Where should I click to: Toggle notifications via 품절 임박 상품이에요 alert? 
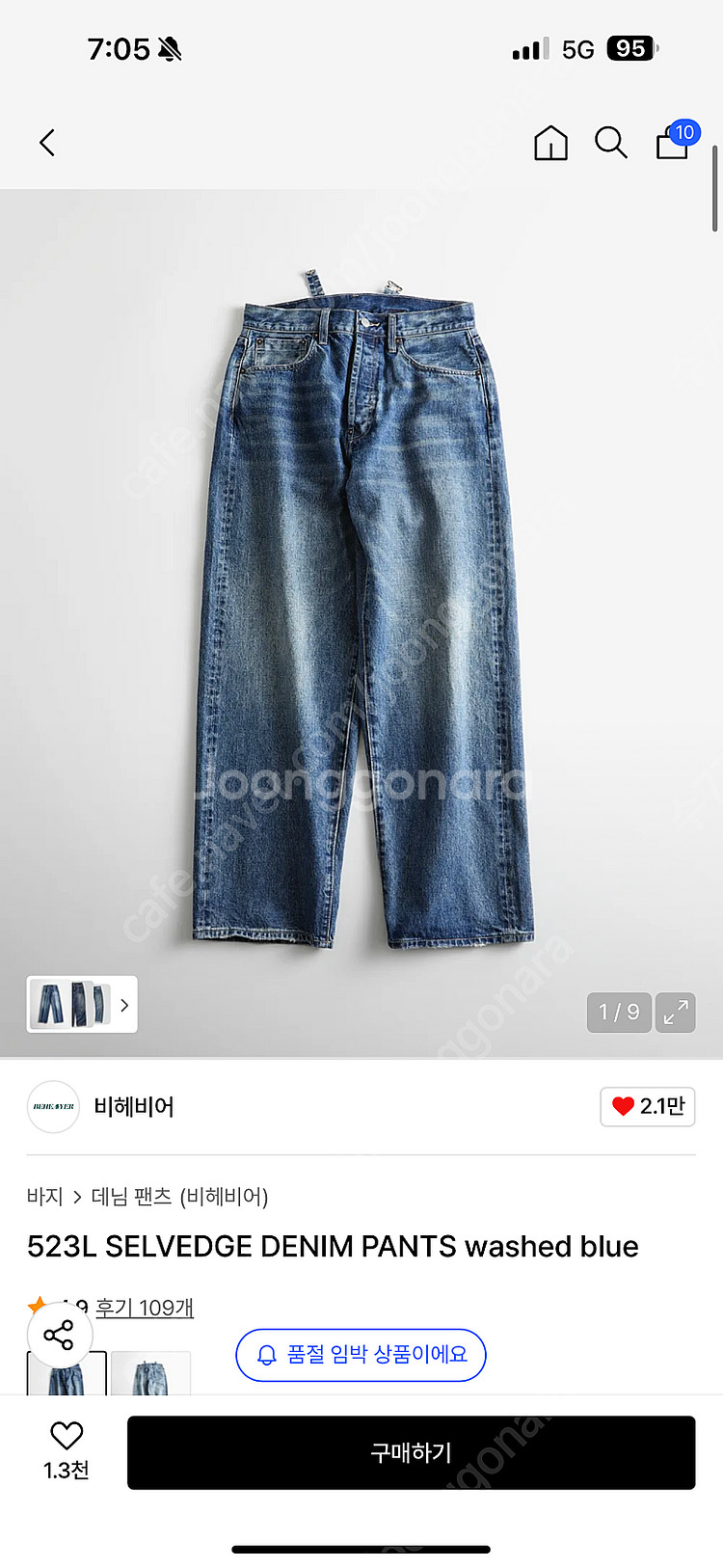point(361,1355)
